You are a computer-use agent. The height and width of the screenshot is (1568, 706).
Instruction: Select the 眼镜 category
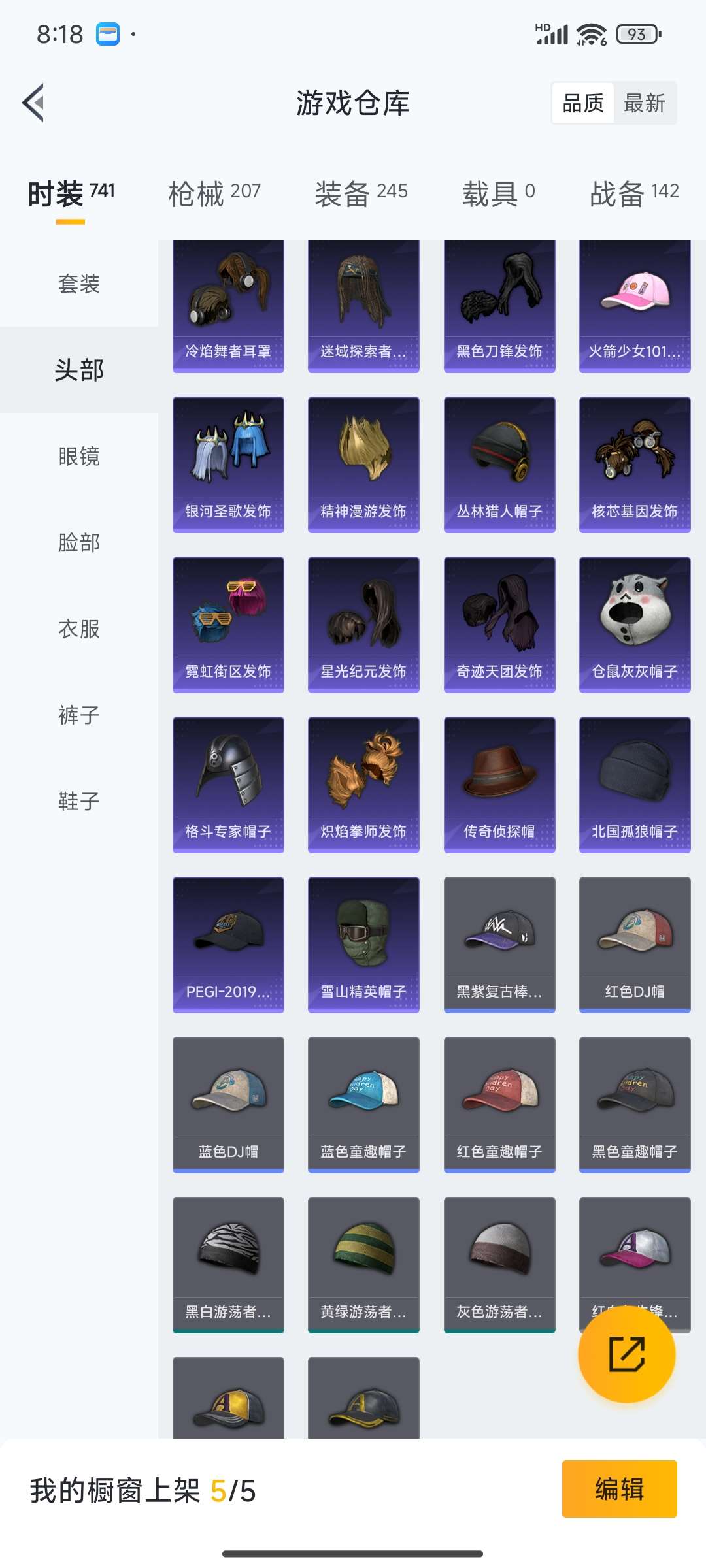pos(79,456)
